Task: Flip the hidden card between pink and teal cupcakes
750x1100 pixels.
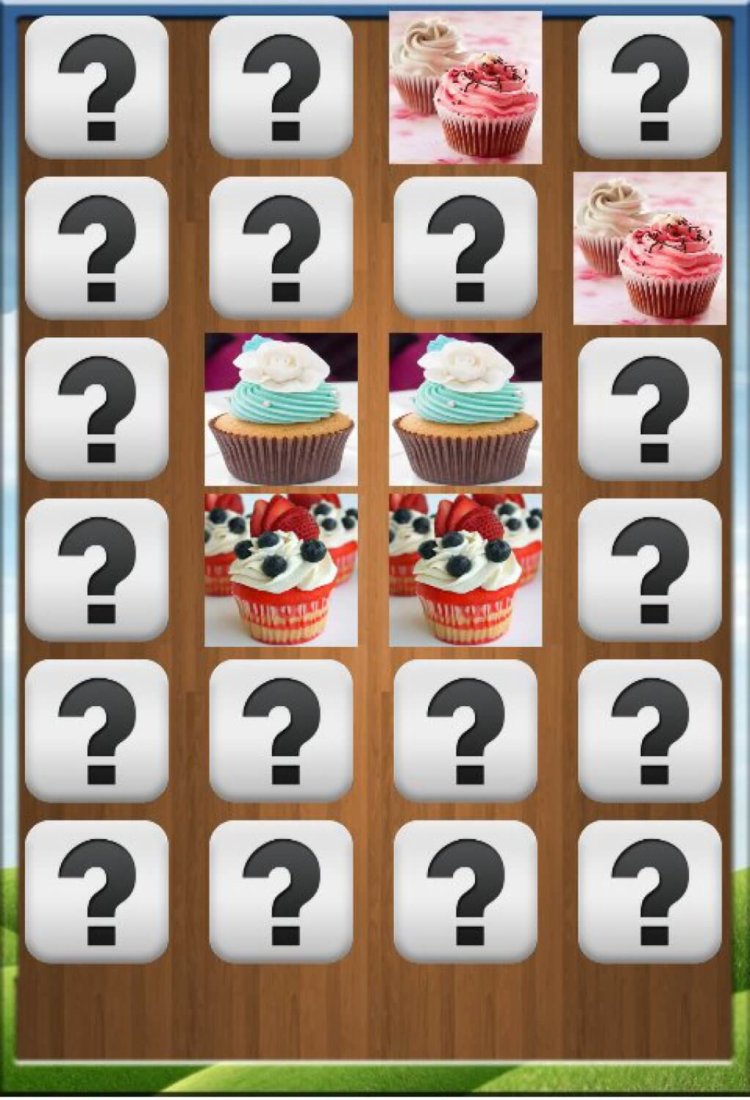Action: (x=465, y=248)
